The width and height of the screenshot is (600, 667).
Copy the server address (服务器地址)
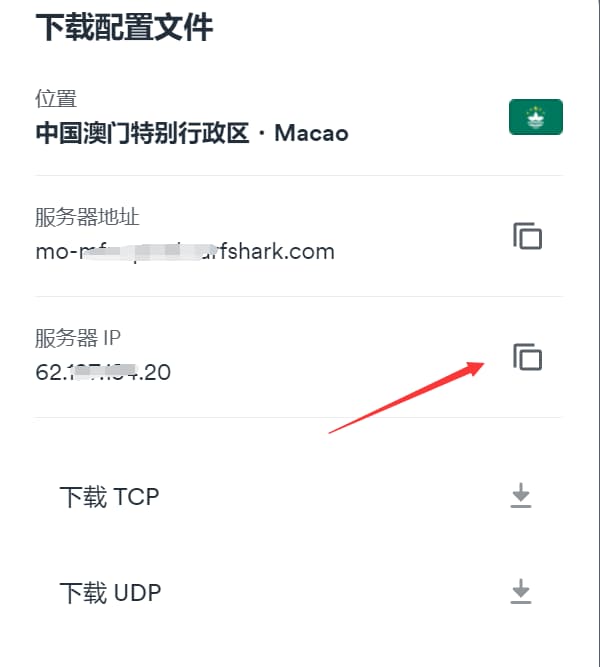(527, 236)
